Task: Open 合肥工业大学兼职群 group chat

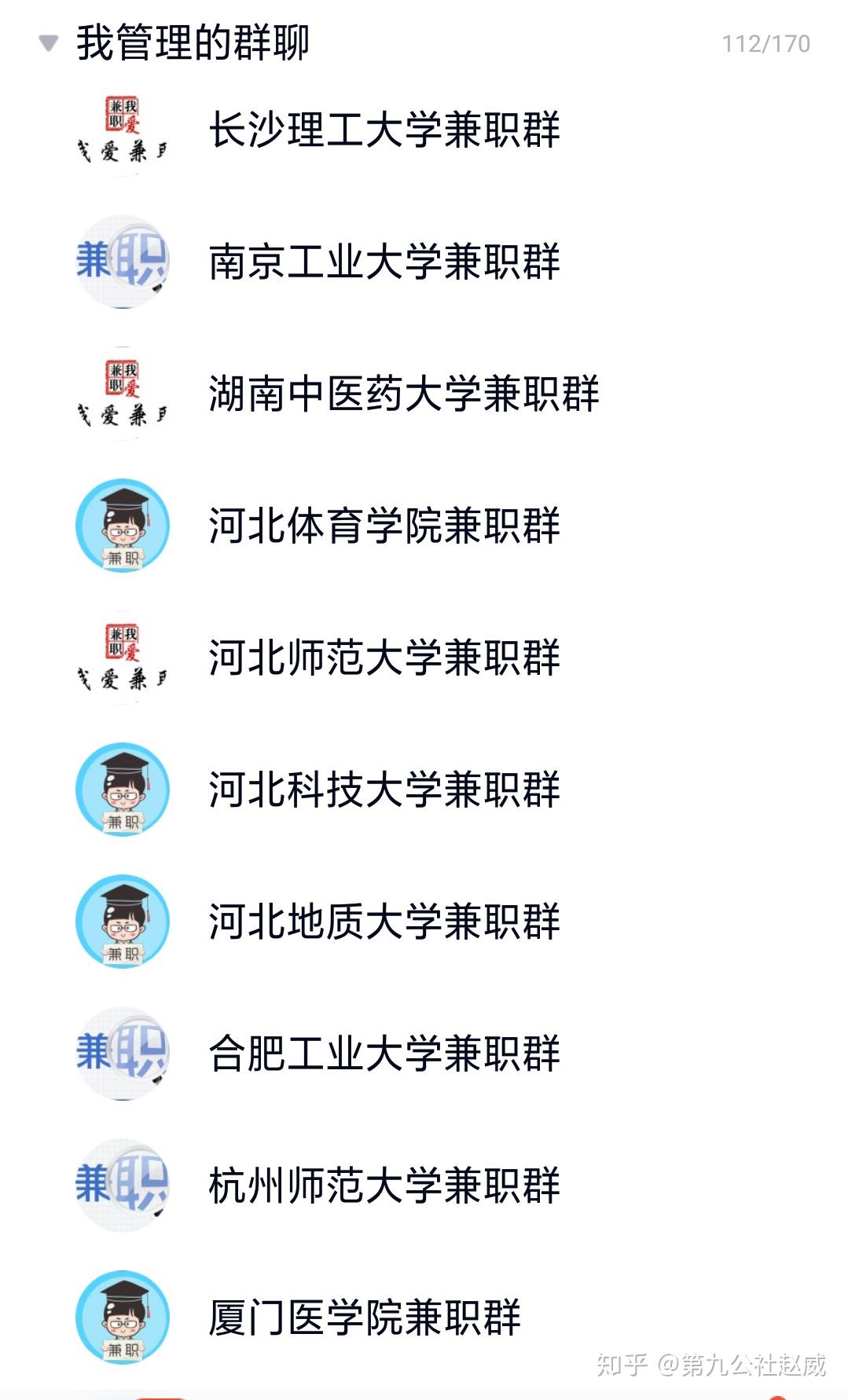Action: tap(384, 1054)
